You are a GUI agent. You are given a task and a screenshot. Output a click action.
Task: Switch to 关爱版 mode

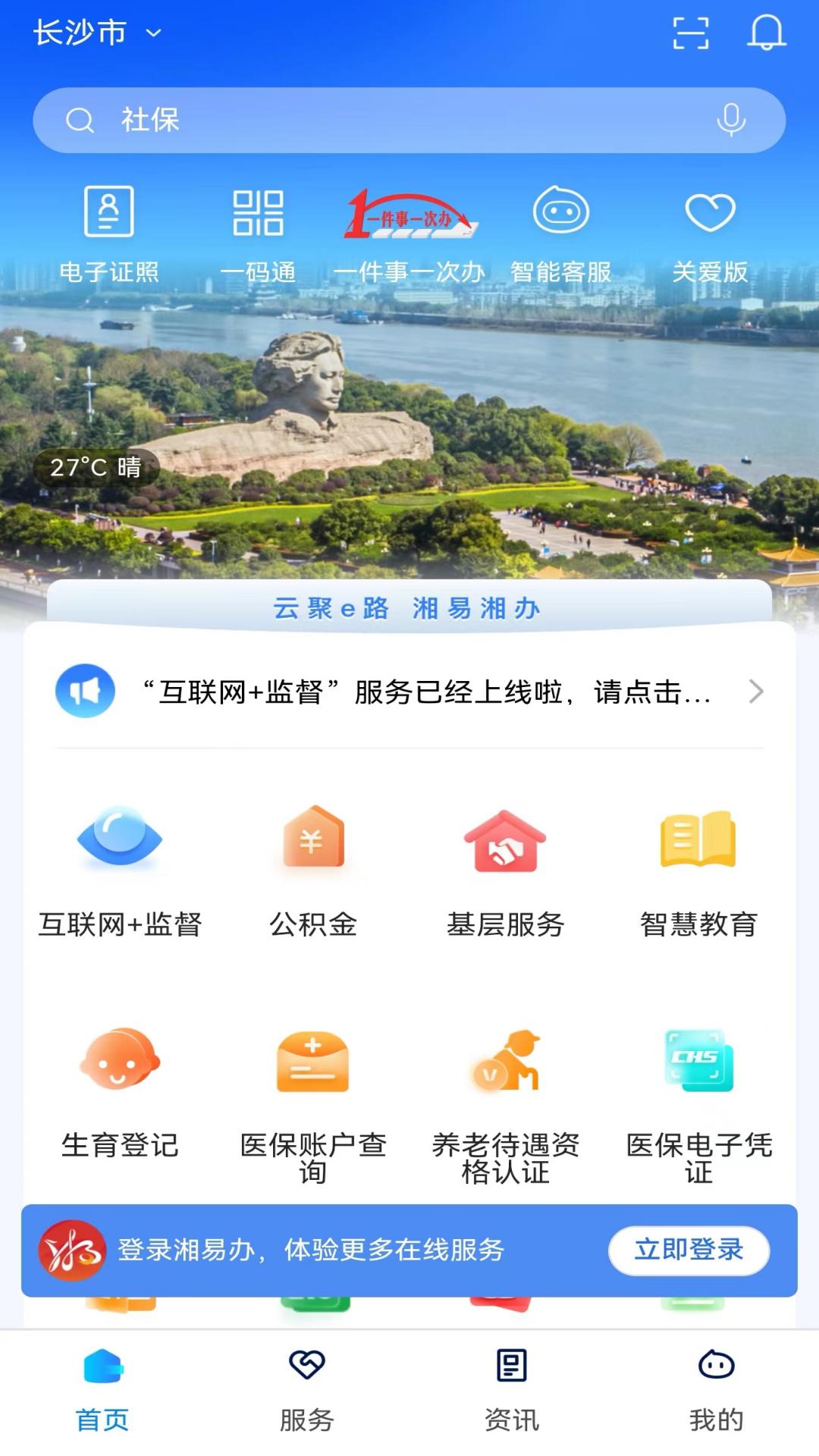[710, 233]
